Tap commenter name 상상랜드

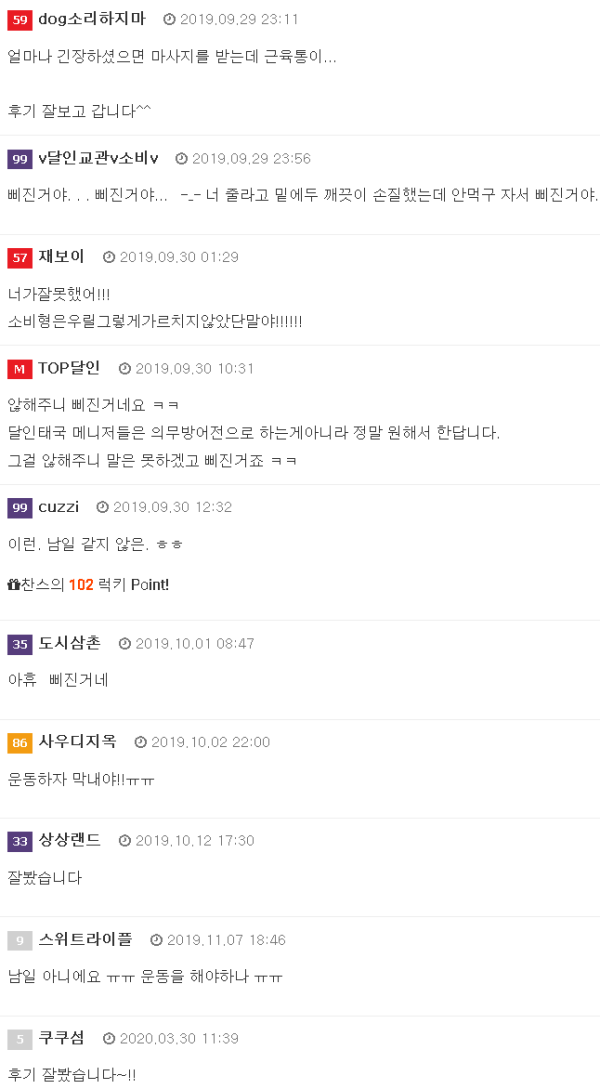(x=69, y=840)
